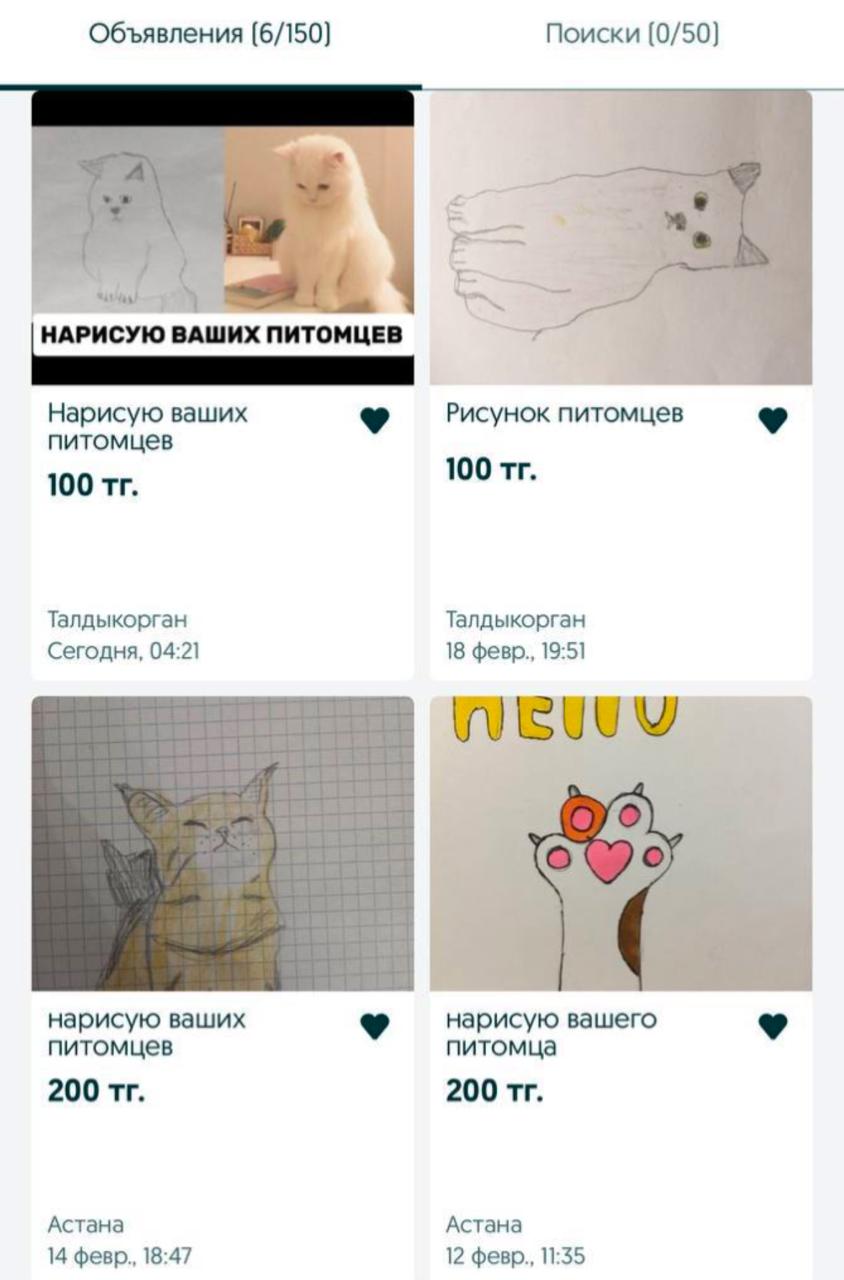Select the Объявления (6/150) tab
The height and width of the screenshot is (1280, 844).
(x=210, y=35)
